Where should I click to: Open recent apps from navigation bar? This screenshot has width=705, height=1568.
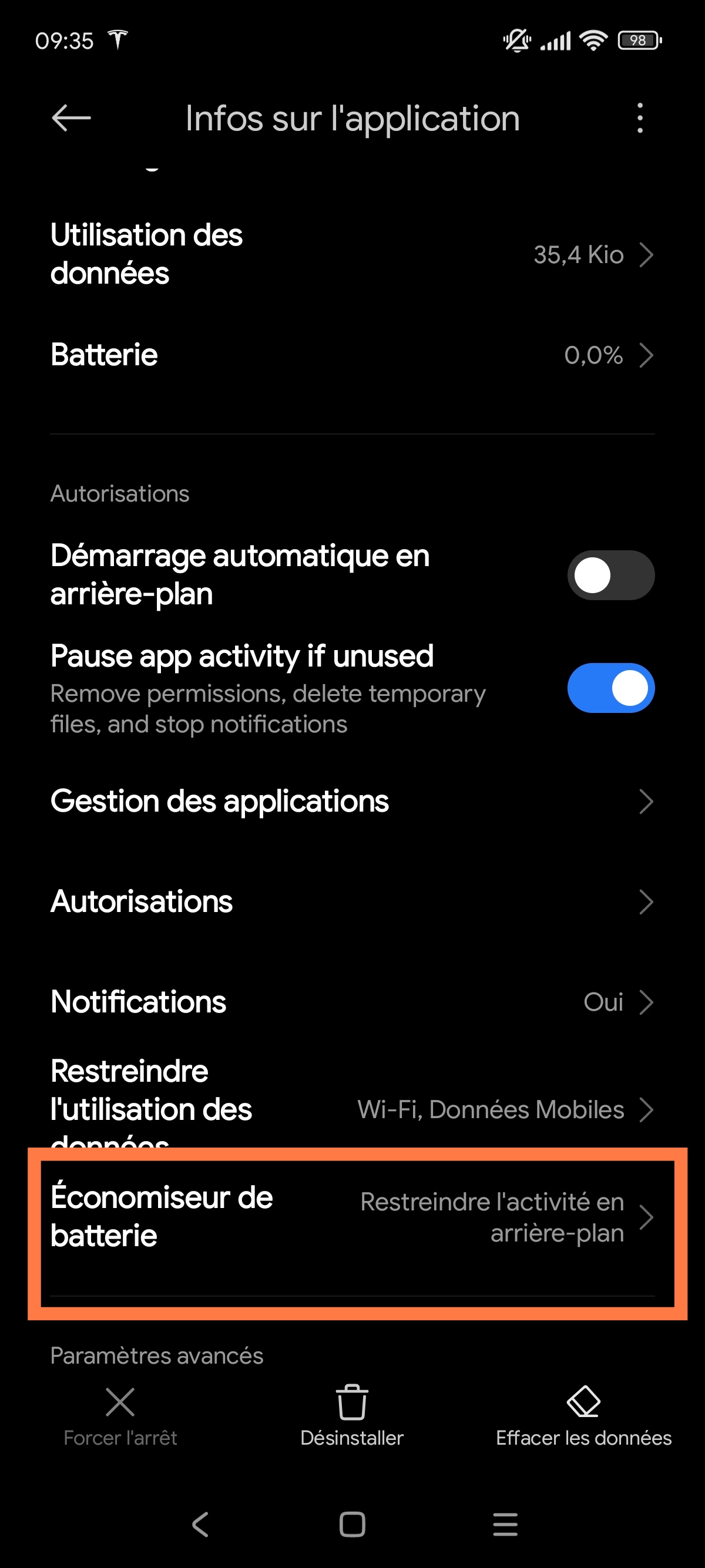click(x=505, y=1525)
